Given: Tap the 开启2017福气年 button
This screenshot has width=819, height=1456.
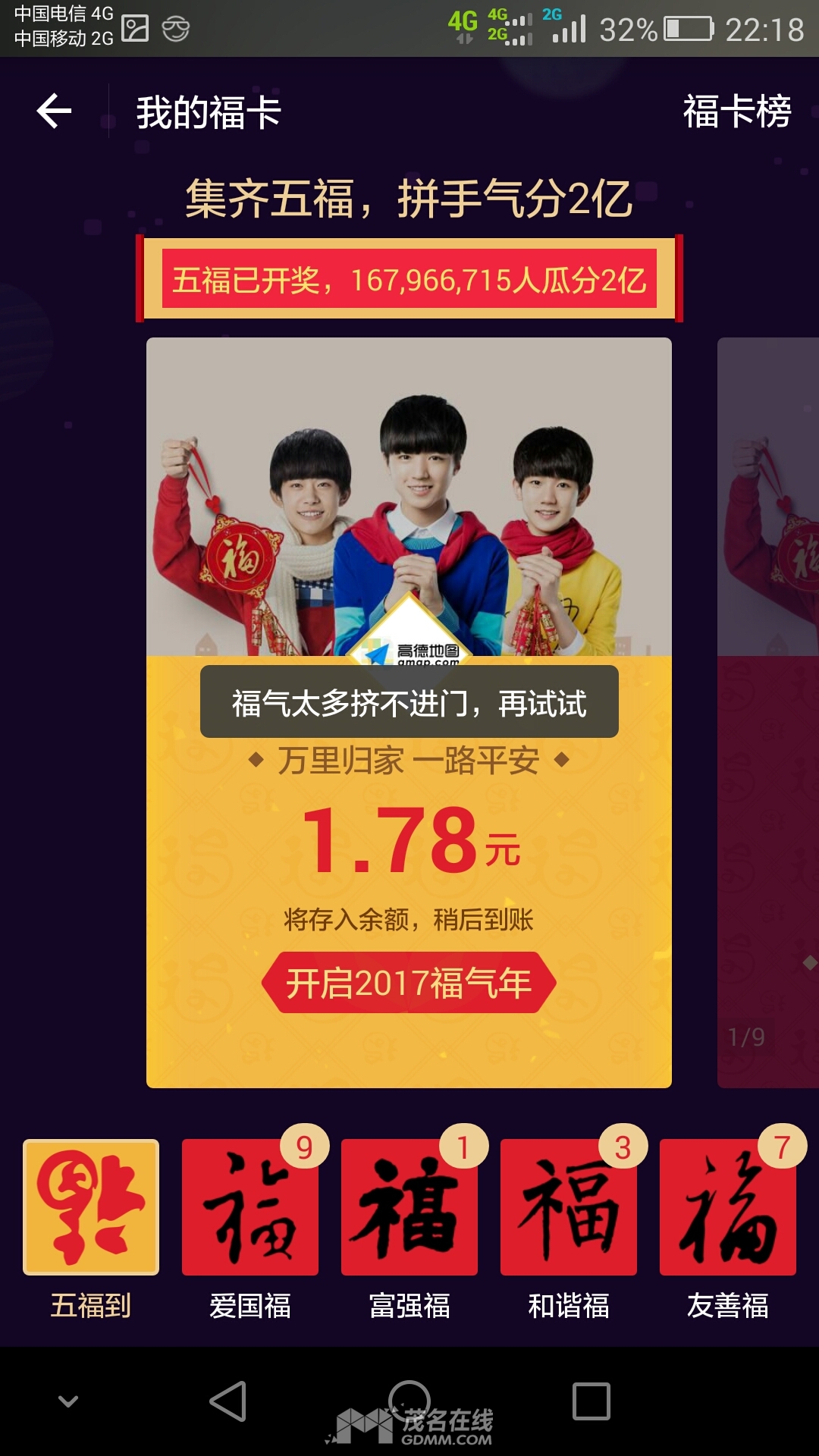Looking at the screenshot, I should pyautogui.click(x=409, y=983).
